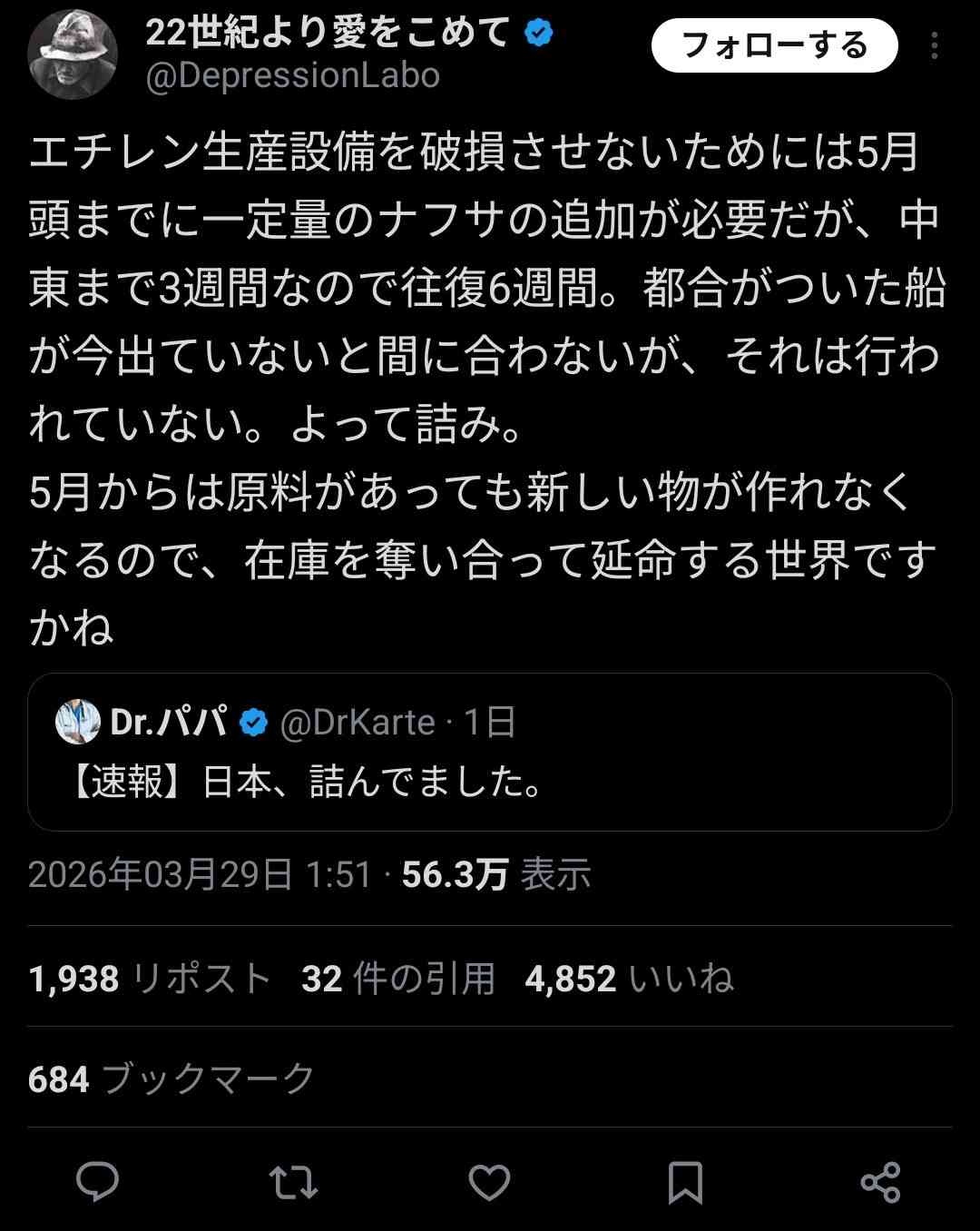Open the quoted post by Dr.パパ

(489, 752)
